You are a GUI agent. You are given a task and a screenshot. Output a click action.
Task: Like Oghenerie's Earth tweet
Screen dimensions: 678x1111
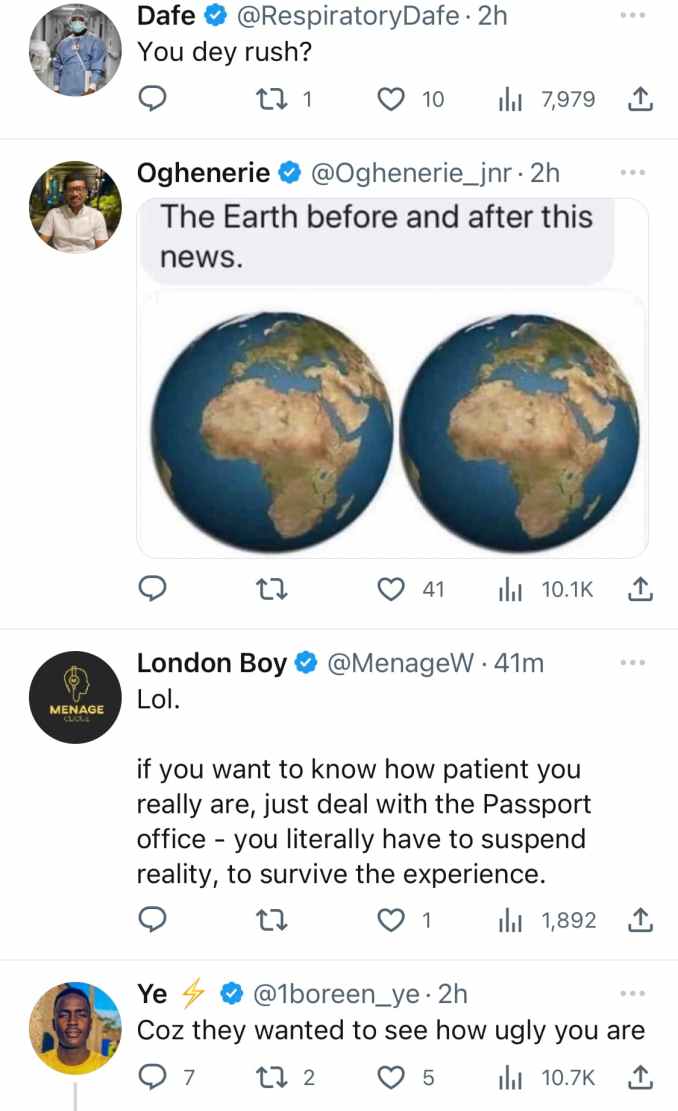390,590
